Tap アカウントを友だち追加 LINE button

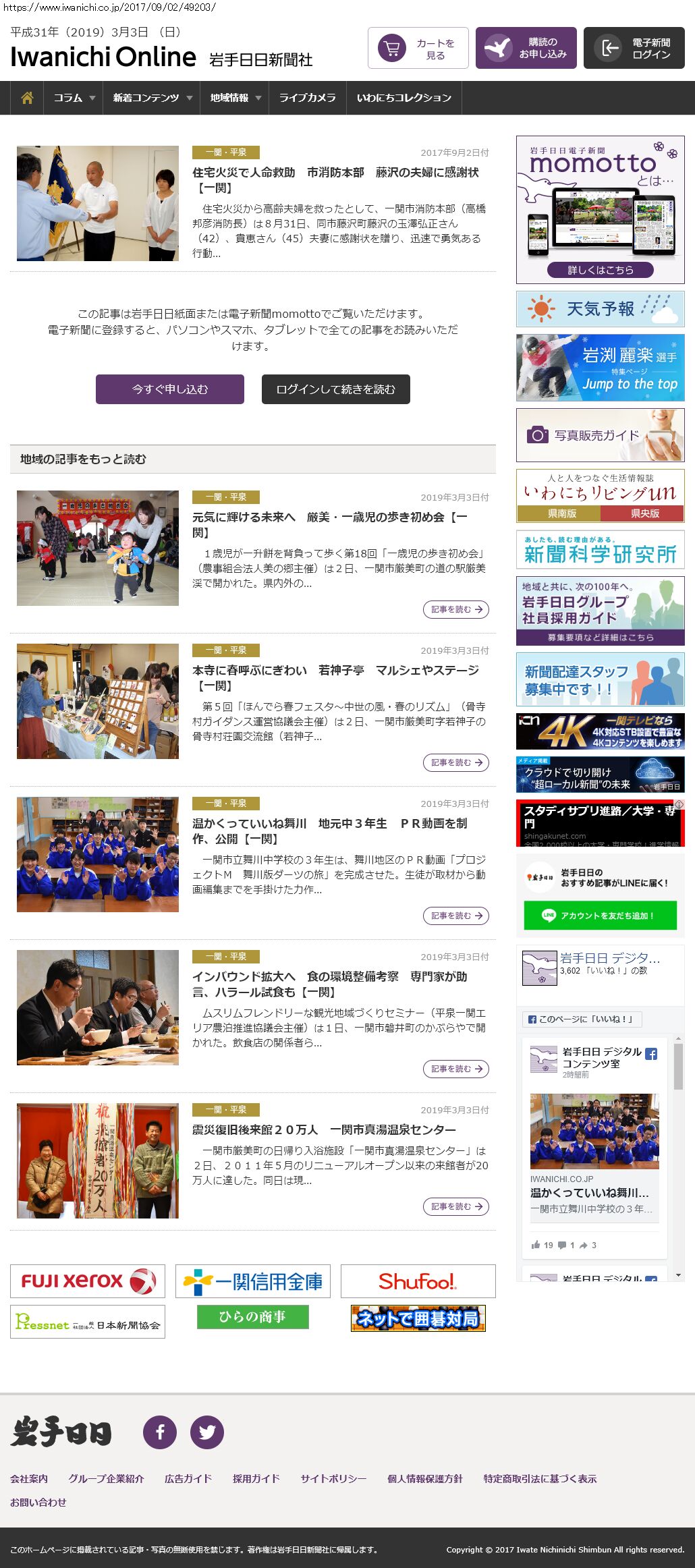(x=600, y=916)
